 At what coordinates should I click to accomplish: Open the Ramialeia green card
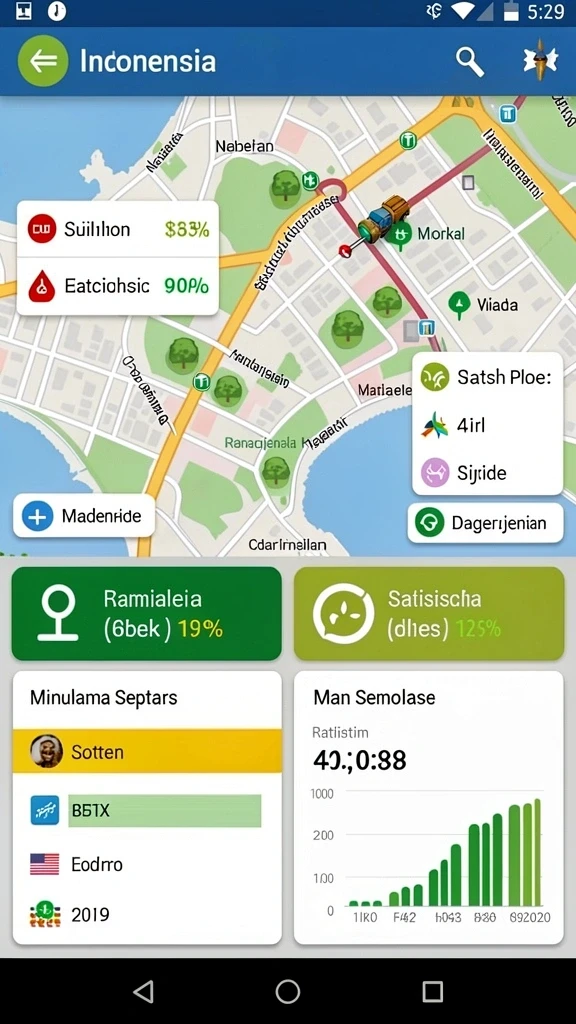tap(147, 613)
